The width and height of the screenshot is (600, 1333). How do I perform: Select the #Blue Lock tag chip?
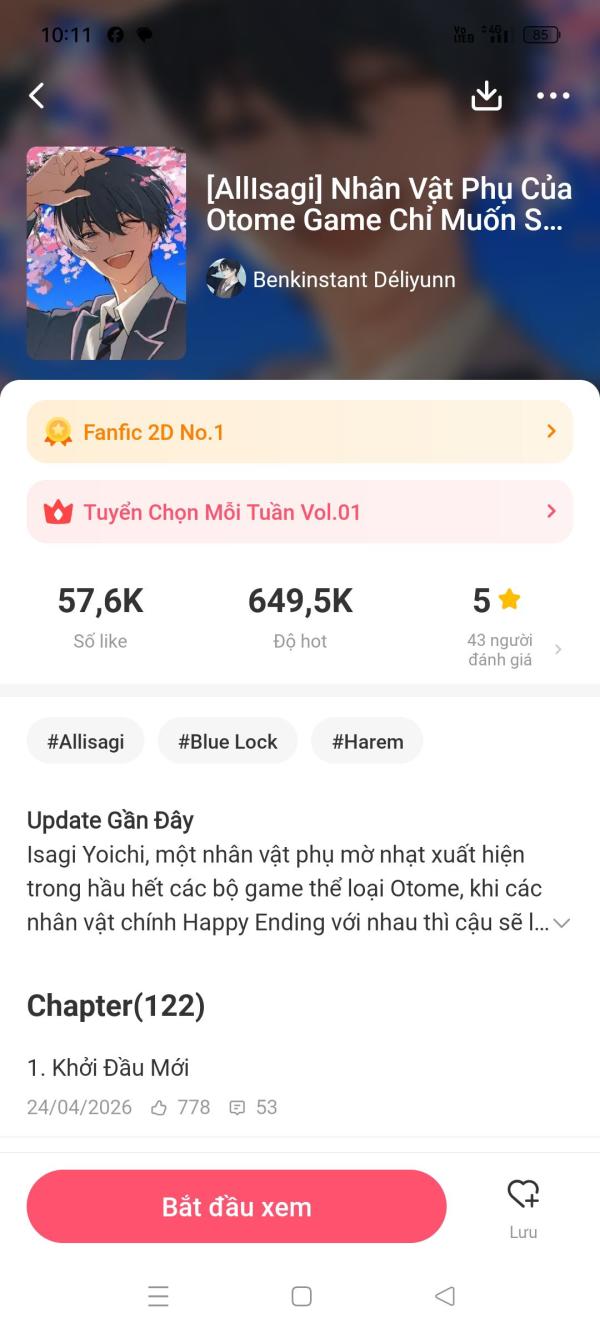point(228,742)
